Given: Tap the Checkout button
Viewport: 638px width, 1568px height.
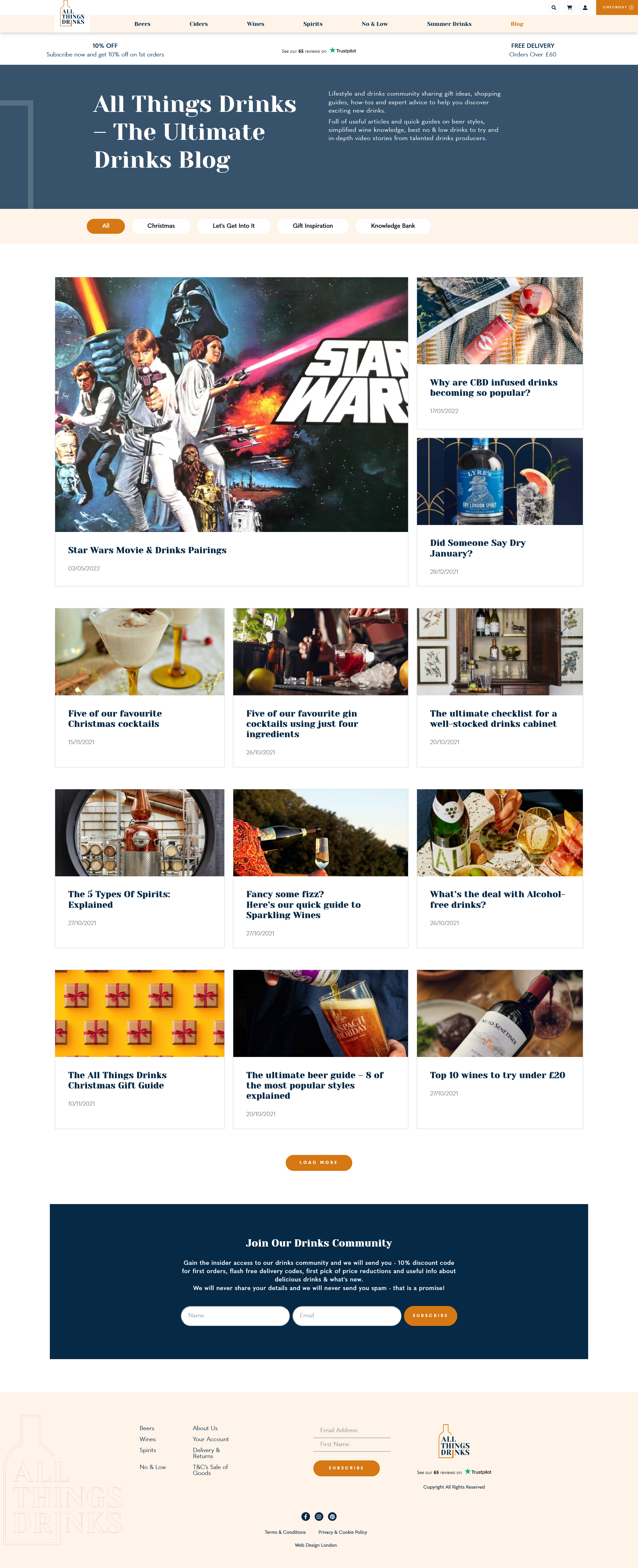Looking at the screenshot, I should [617, 7].
